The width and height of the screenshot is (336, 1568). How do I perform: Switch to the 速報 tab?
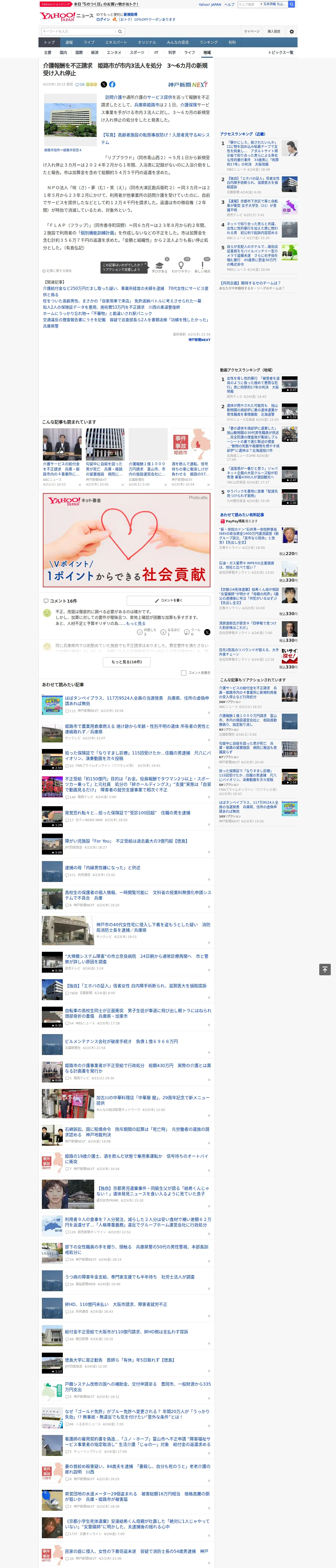point(69,43)
